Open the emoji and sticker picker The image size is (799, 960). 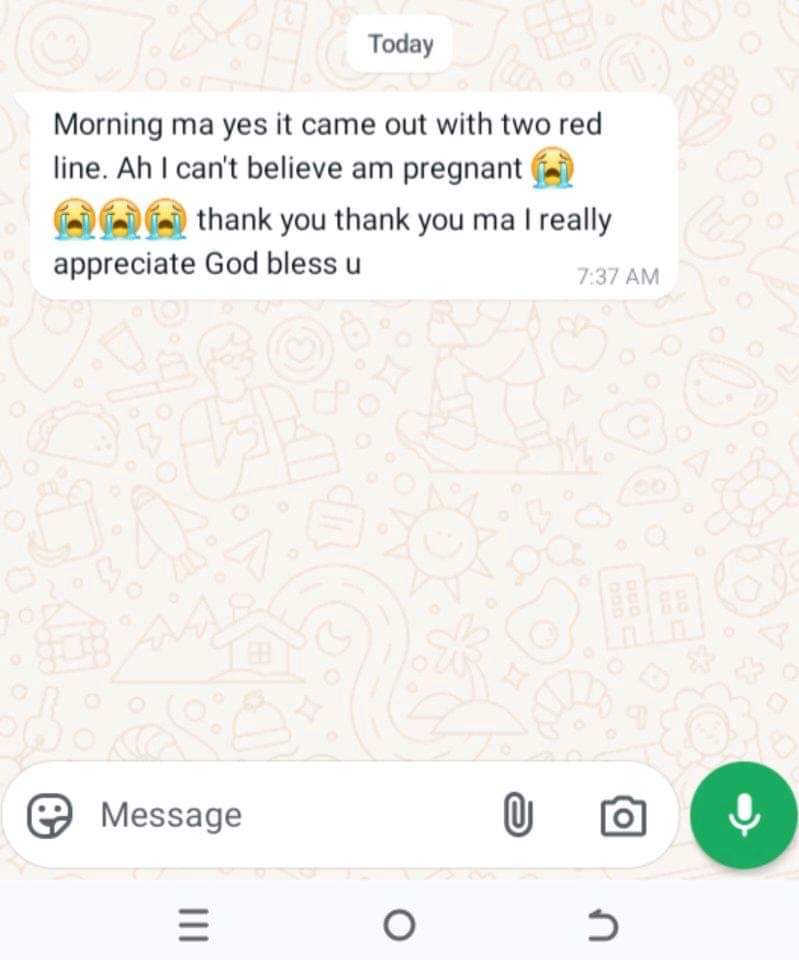(x=49, y=815)
